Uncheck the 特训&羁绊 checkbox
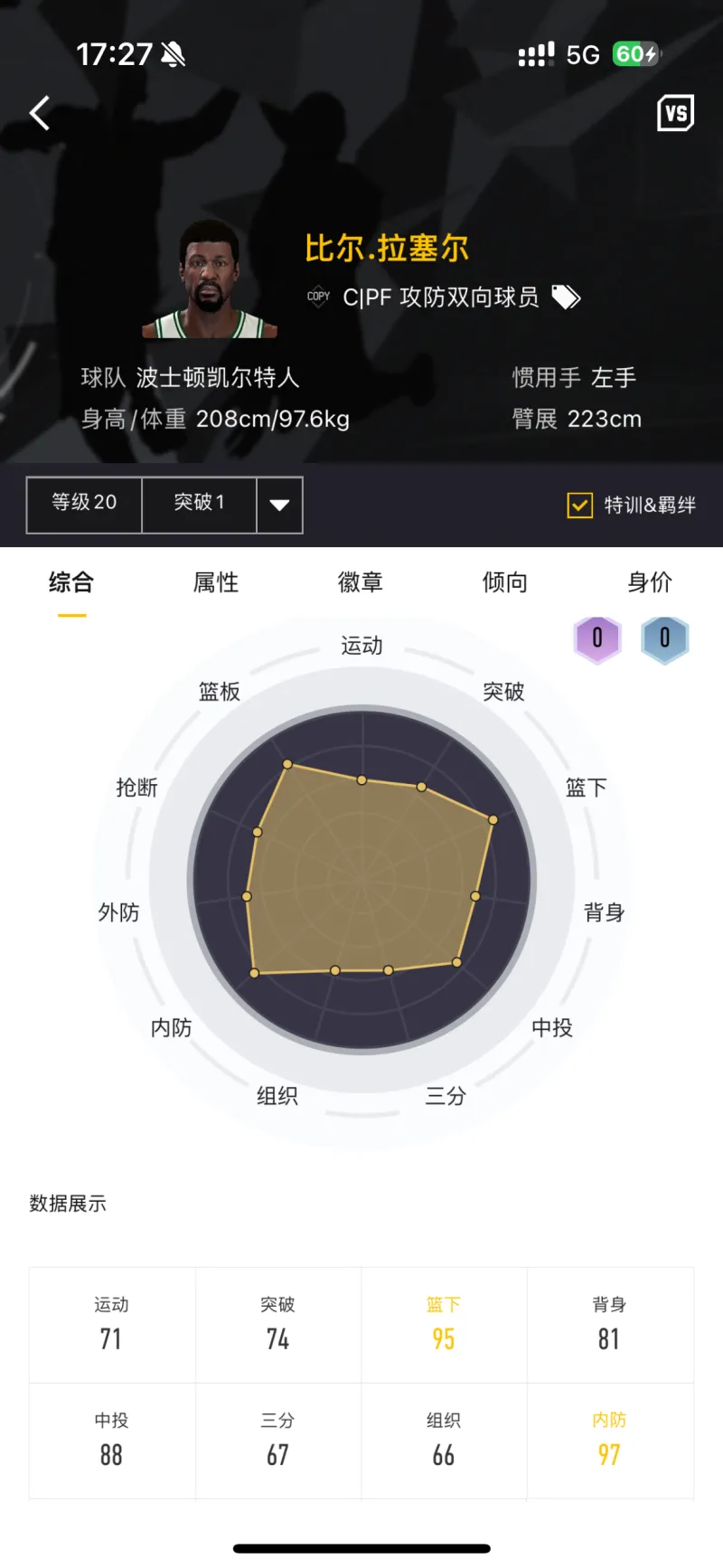723x1568 pixels. (579, 505)
